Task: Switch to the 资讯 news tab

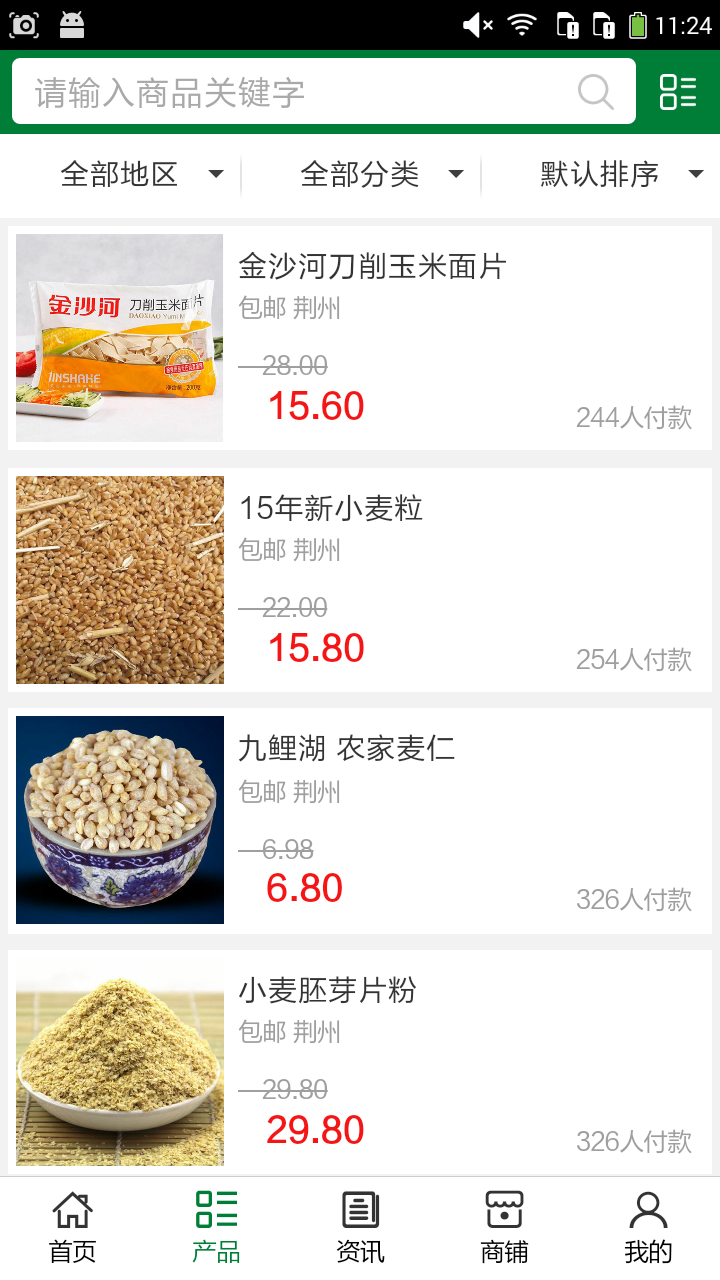Action: pos(360,1228)
